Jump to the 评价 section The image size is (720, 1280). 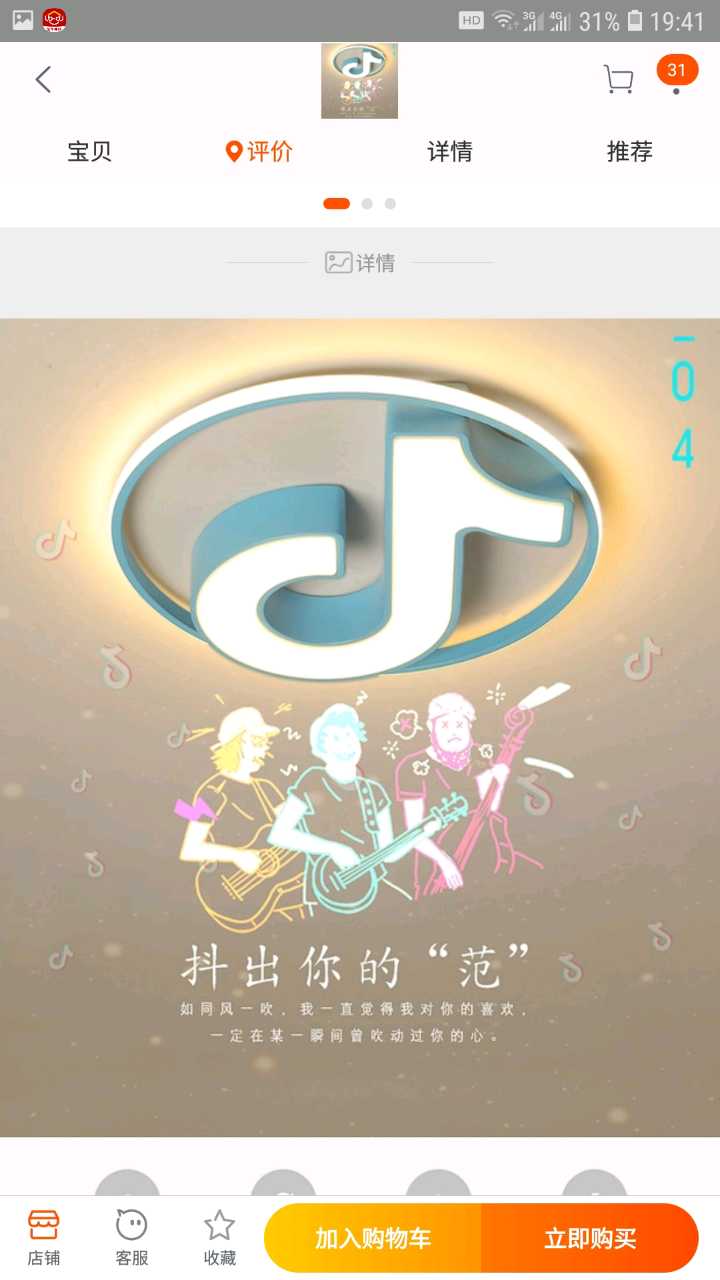click(x=260, y=152)
